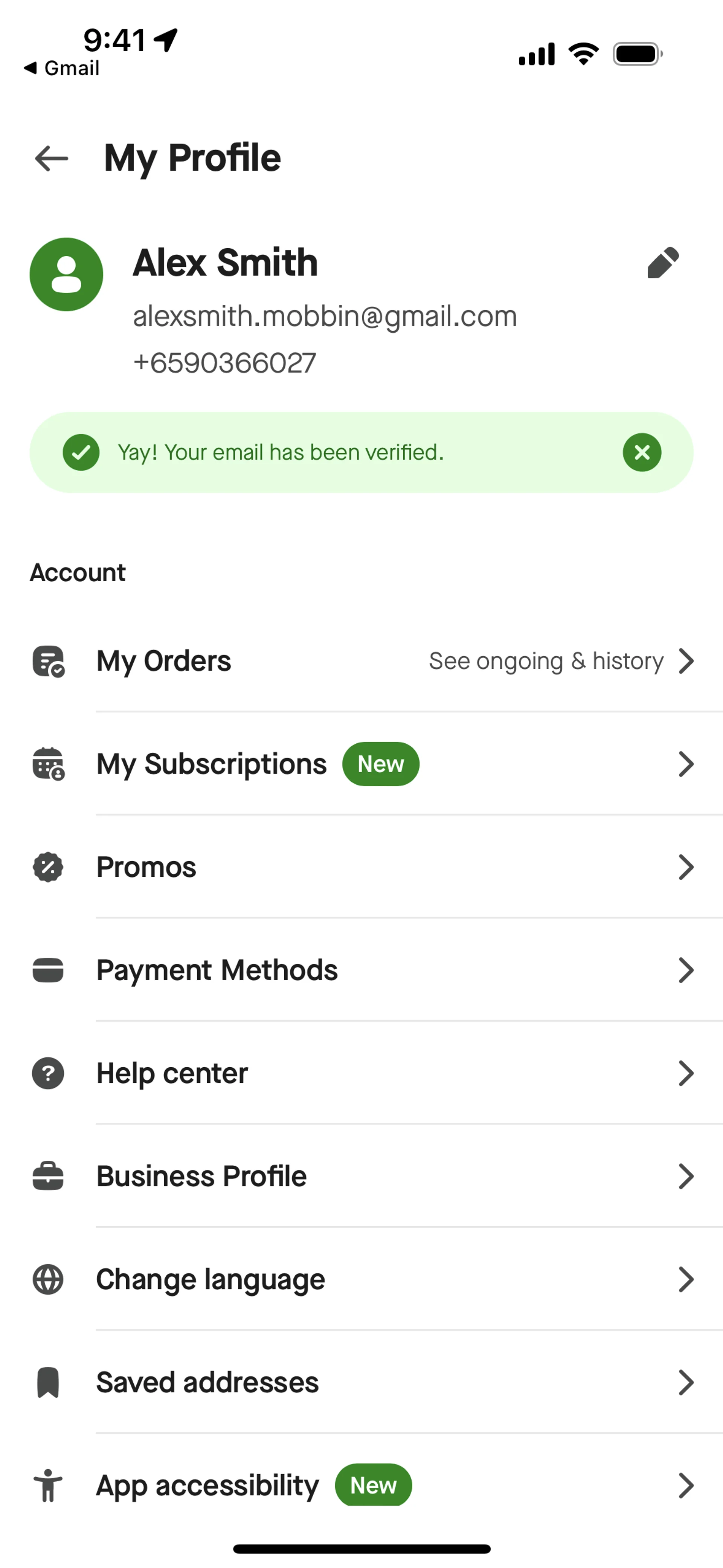Open My Subscriptions
This screenshot has height=1568, width=723.
tap(361, 764)
